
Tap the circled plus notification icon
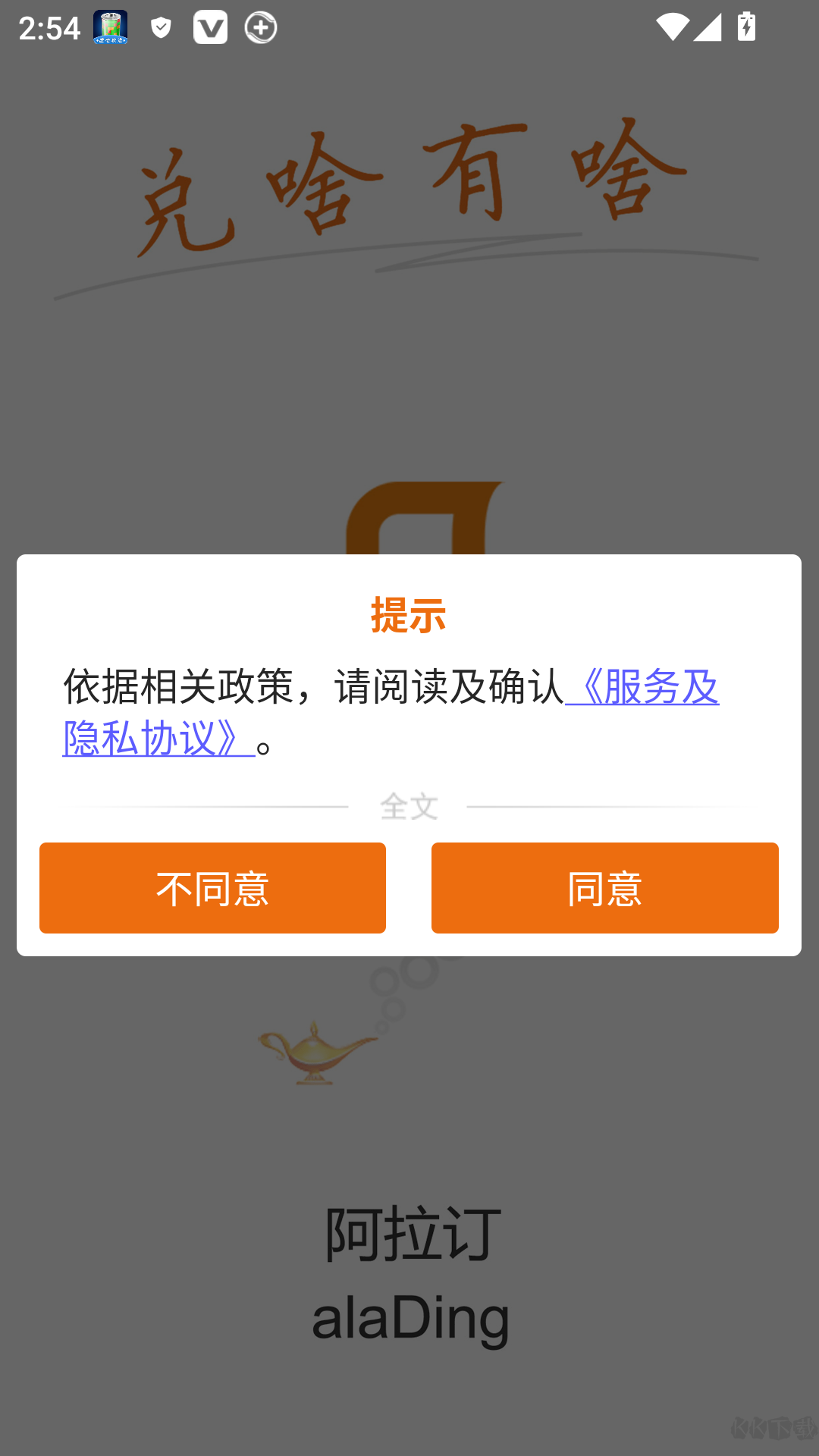261,27
